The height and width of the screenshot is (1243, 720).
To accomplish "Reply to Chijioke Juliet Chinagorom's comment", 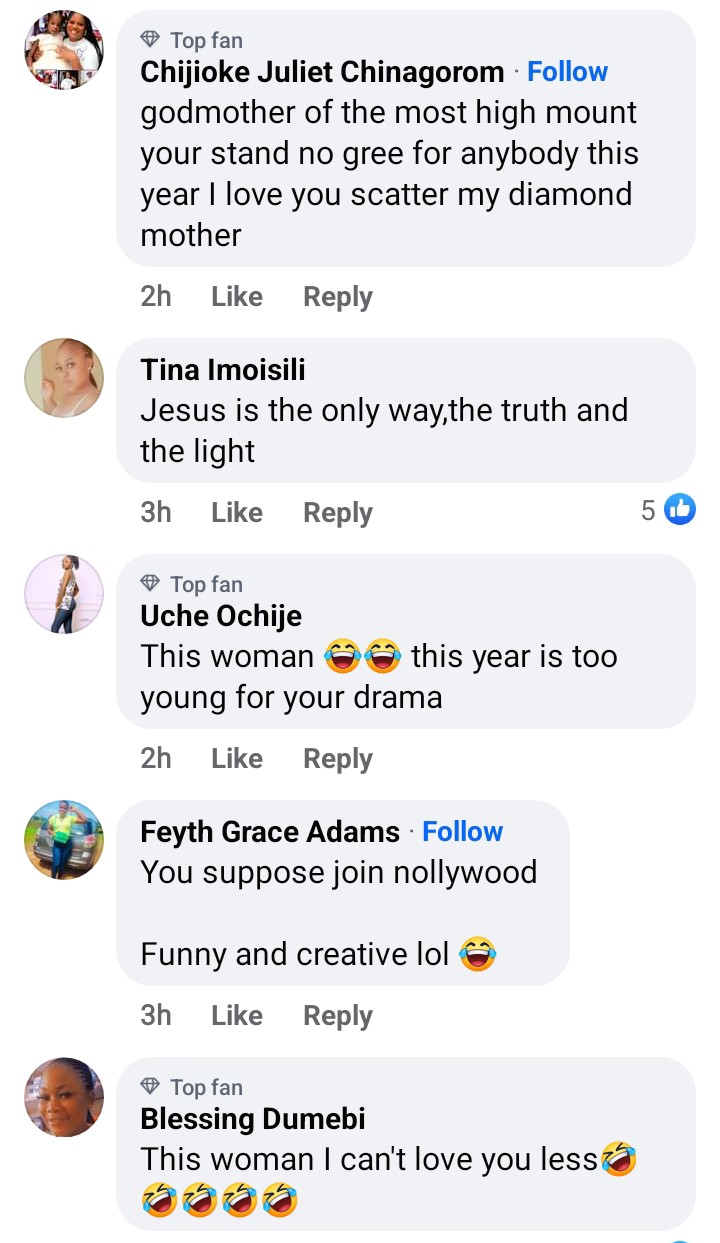I will 338,297.
